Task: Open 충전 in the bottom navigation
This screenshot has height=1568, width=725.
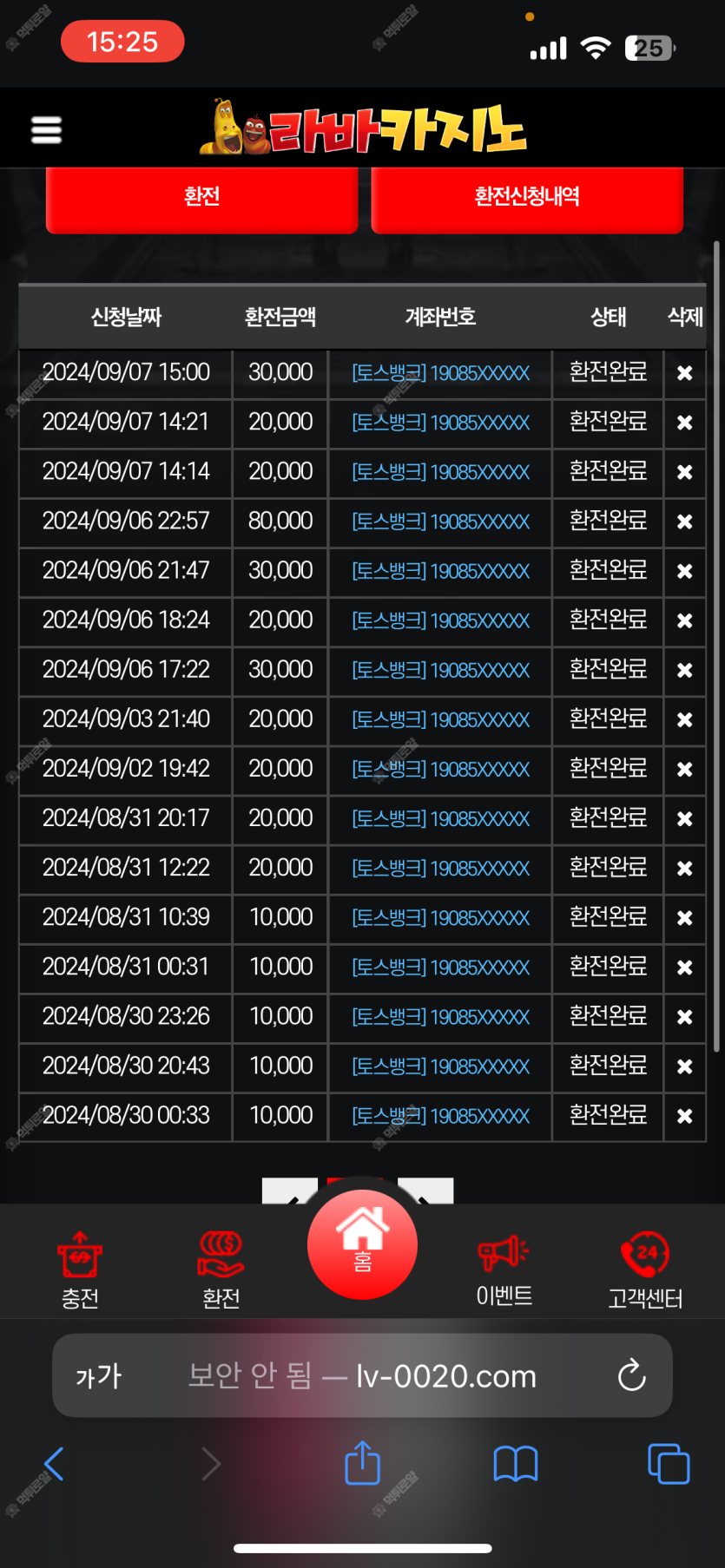Action: point(80,1270)
